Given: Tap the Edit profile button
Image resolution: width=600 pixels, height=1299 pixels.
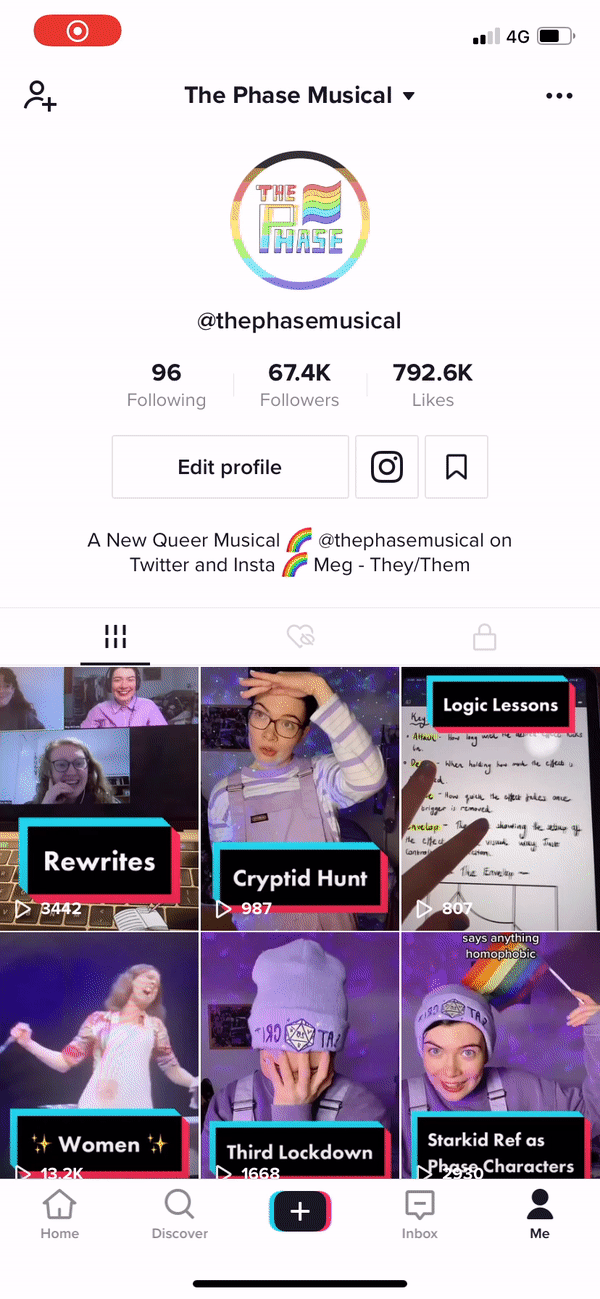Looking at the screenshot, I should point(230,467).
